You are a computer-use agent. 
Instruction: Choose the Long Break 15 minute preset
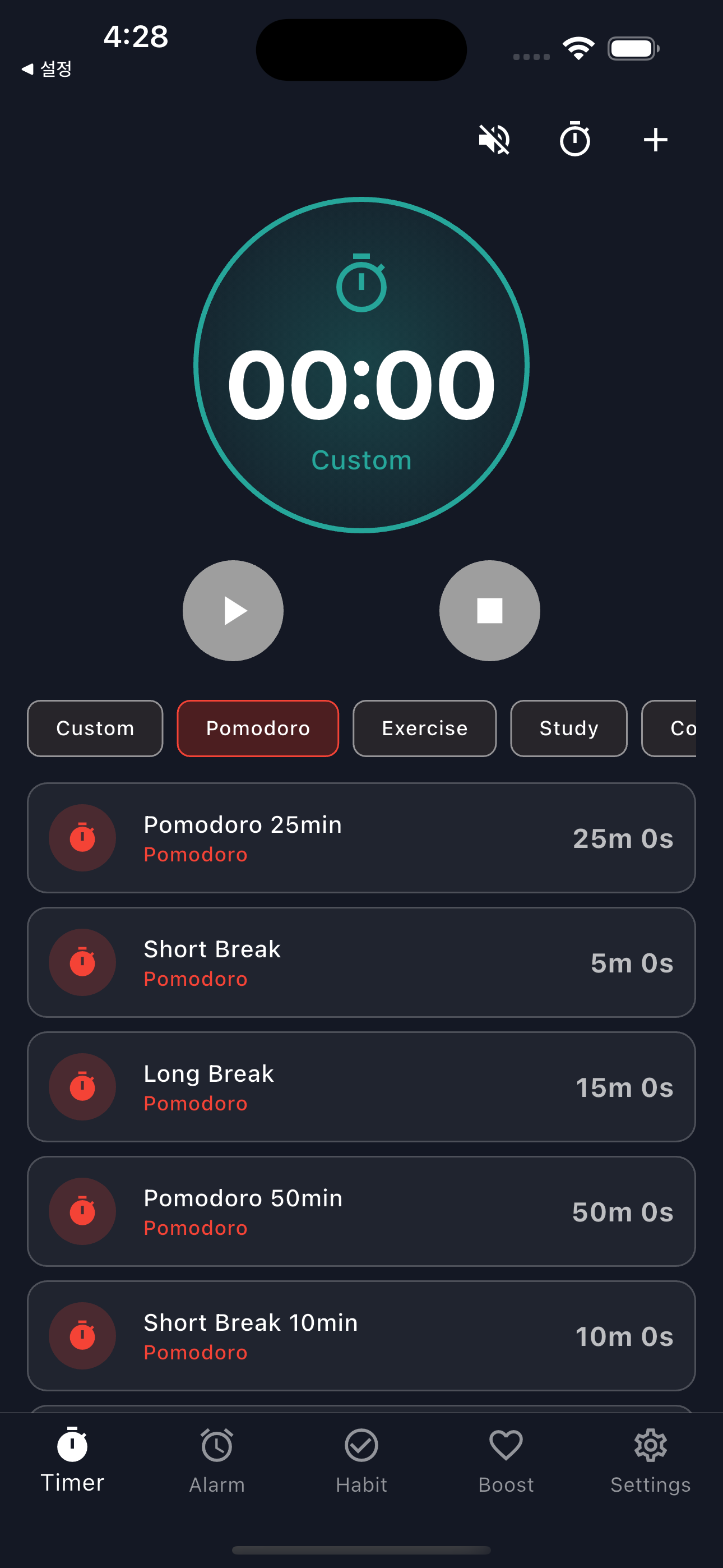tap(361, 1087)
